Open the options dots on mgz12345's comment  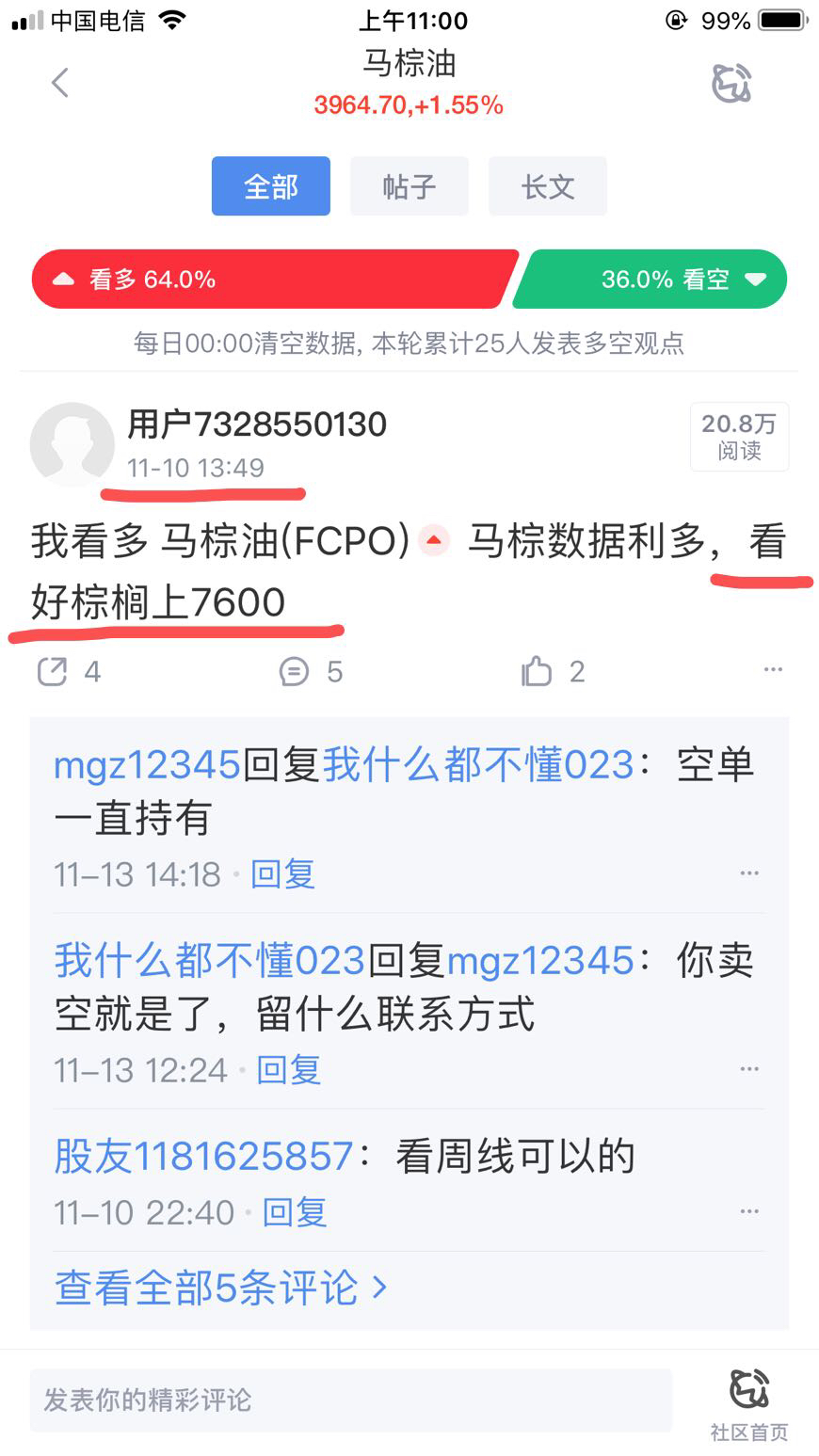click(x=749, y=873)
